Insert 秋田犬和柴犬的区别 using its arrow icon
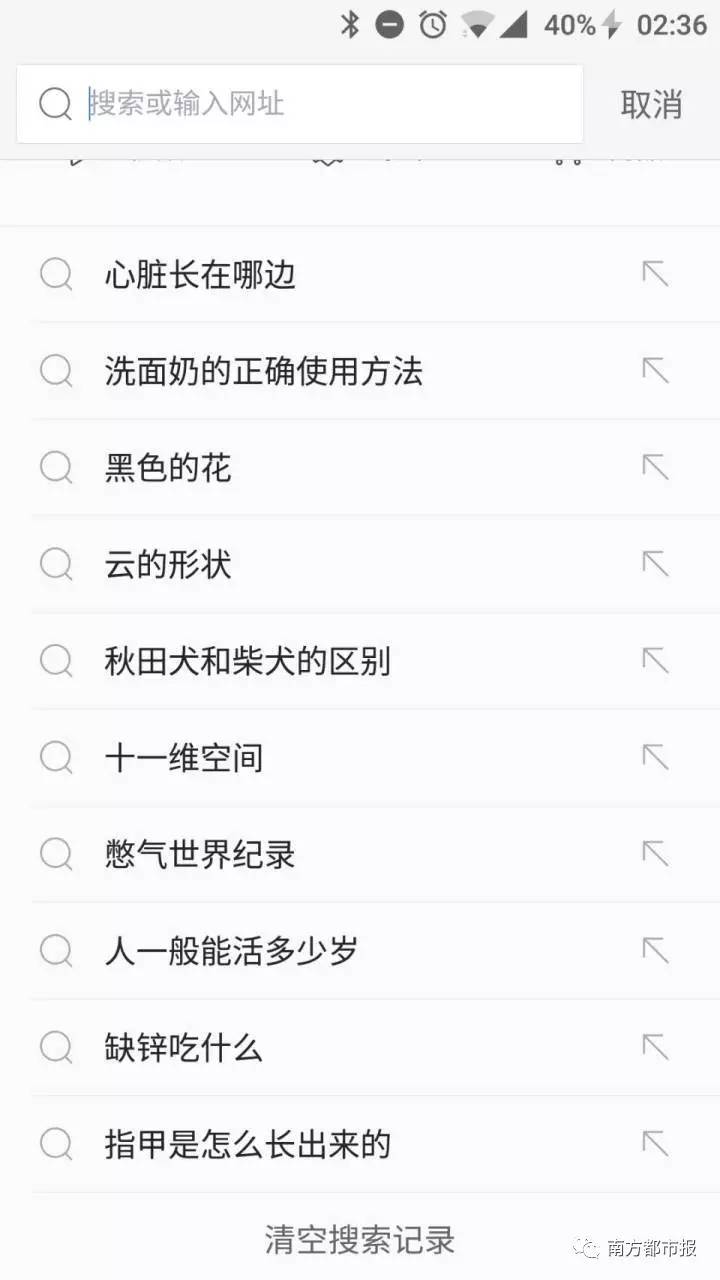The image size is (720, 1280). [655, 661]
